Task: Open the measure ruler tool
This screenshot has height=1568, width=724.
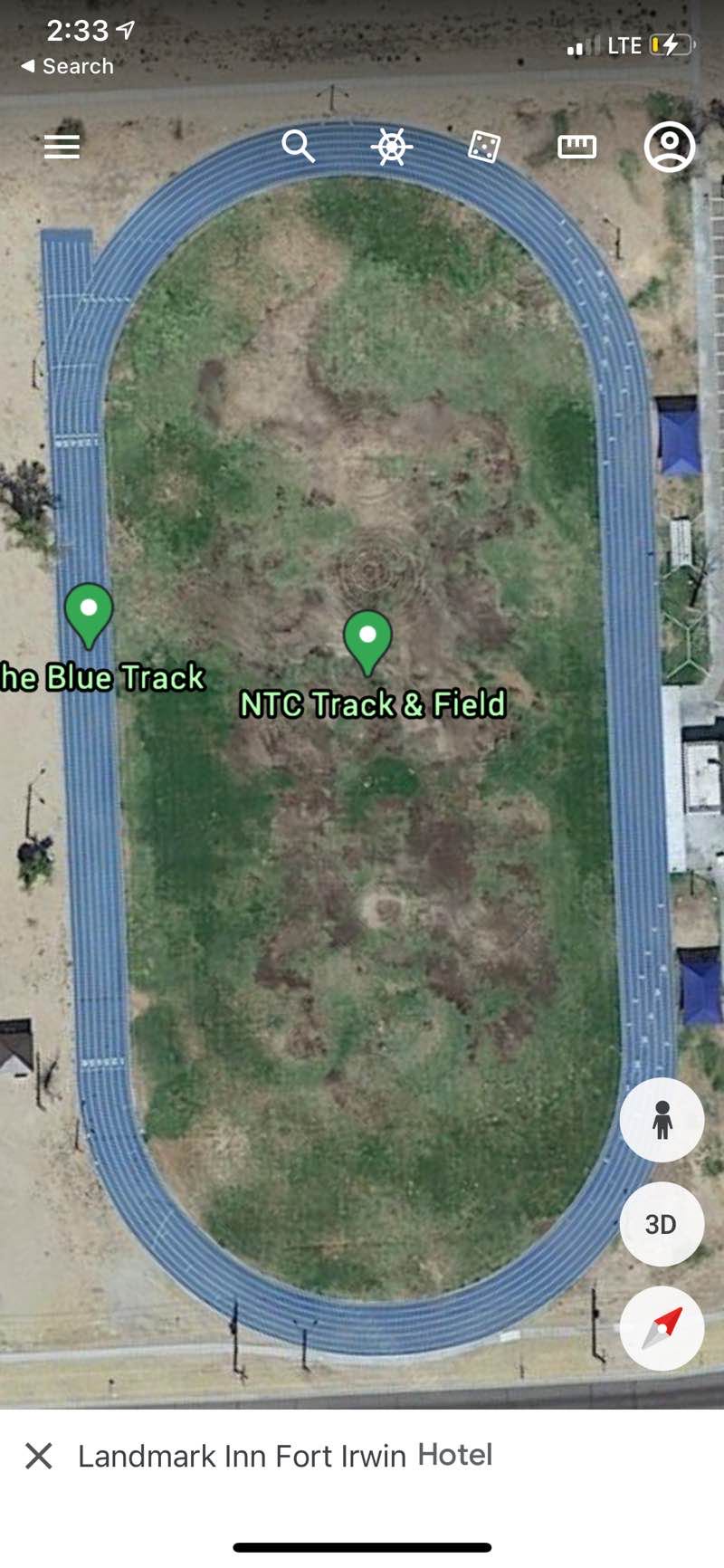Action: 576,147
